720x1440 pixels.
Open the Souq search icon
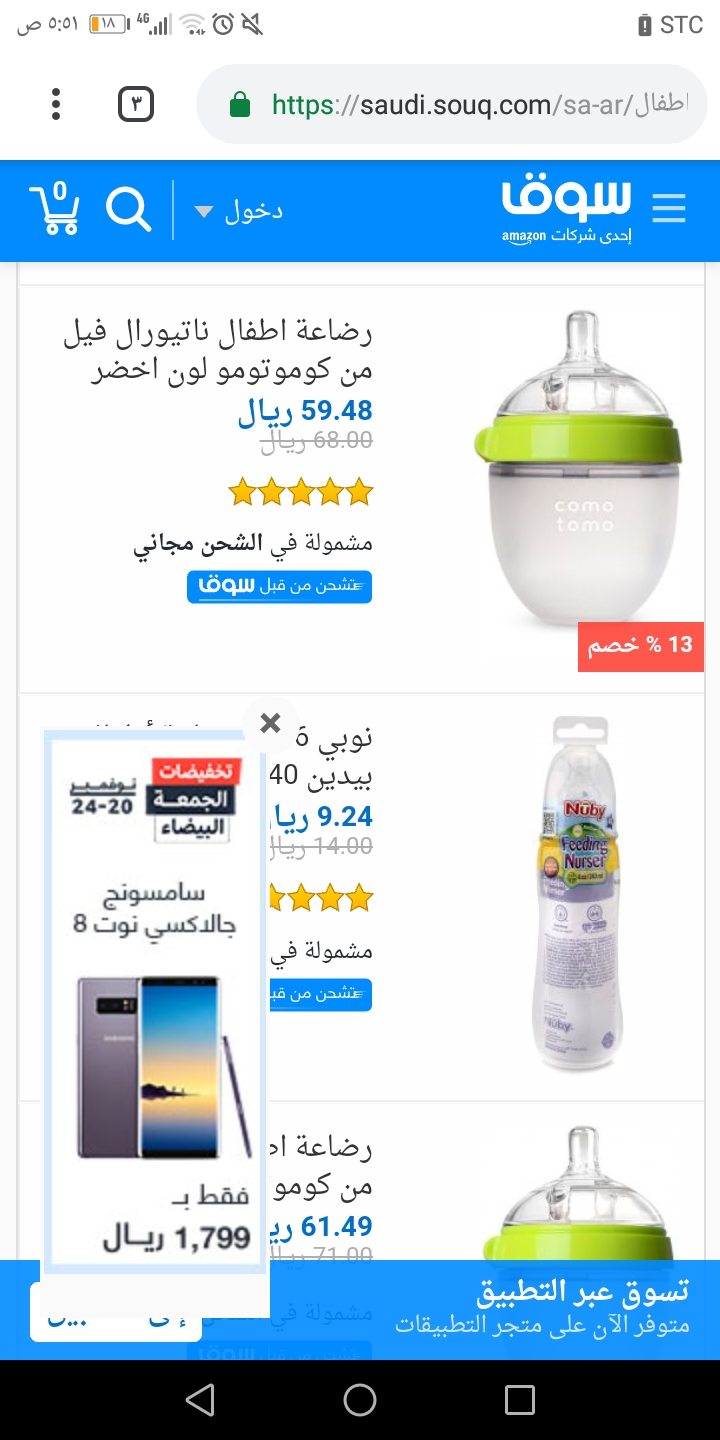tap(128, 210)
